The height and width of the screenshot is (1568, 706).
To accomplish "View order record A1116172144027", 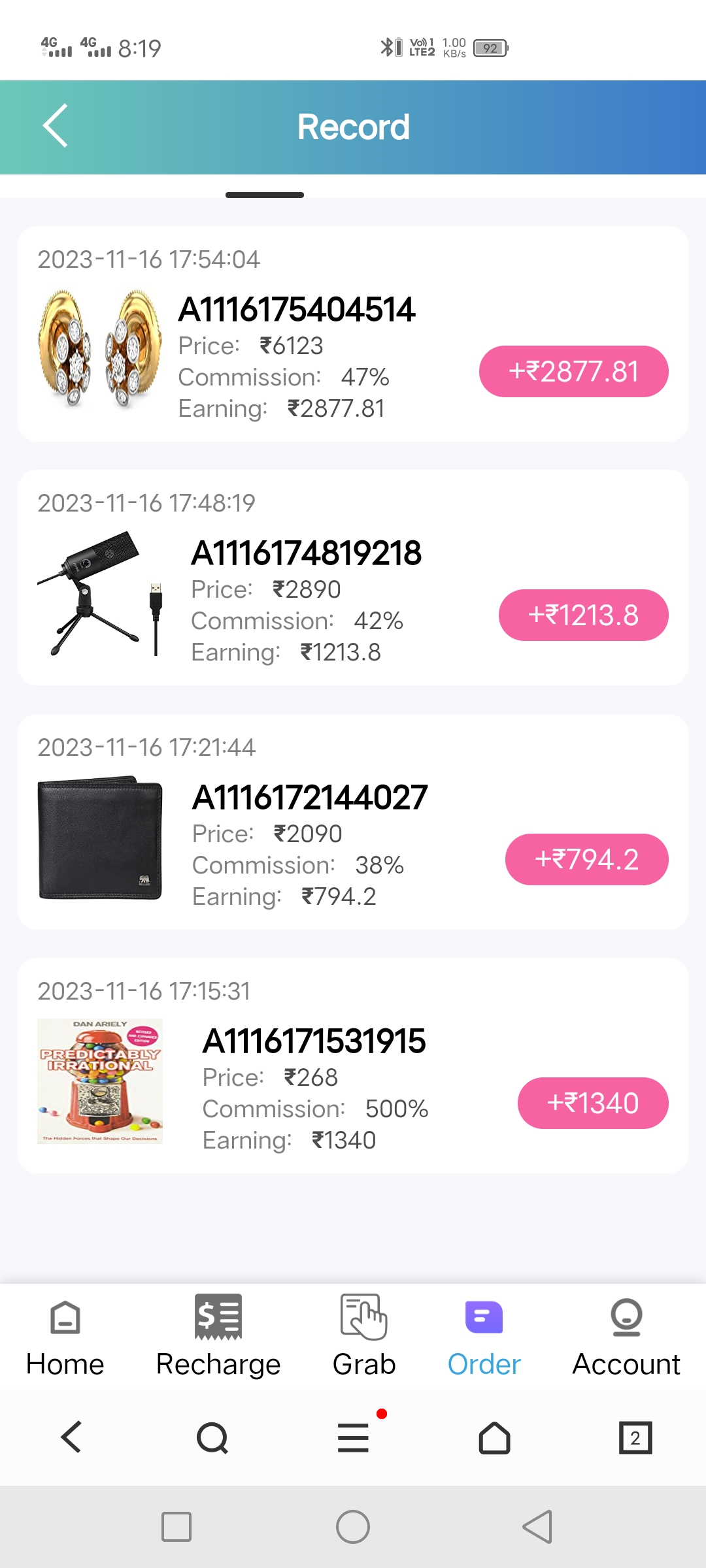I will point(310,798).
